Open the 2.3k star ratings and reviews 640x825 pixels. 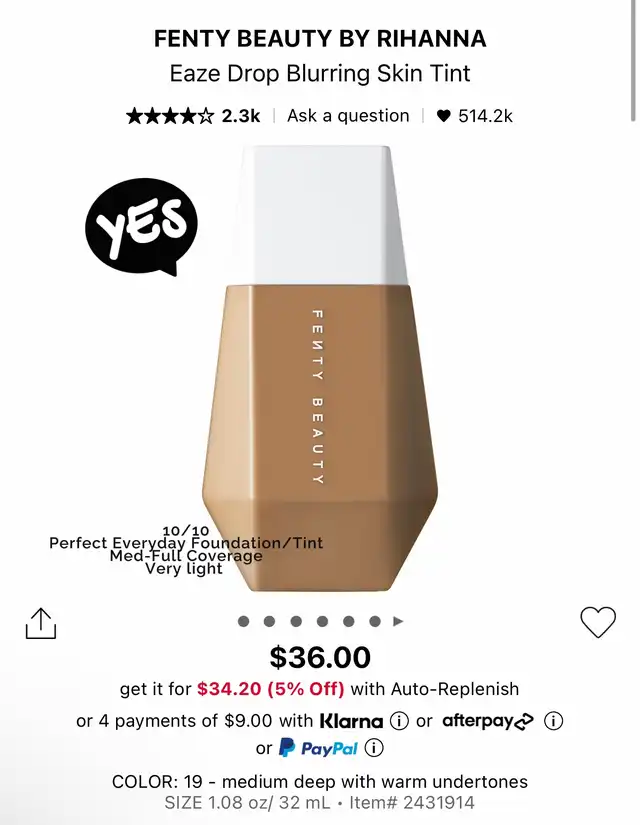coord(192,116)
